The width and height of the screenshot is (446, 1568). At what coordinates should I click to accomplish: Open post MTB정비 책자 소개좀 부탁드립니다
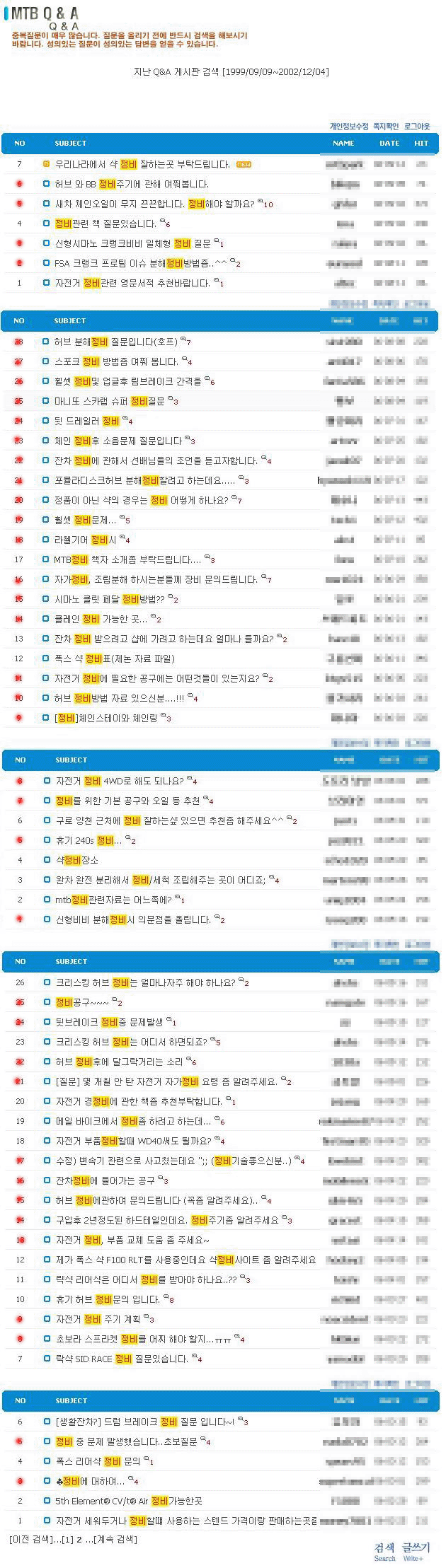[x=127, y=559]
